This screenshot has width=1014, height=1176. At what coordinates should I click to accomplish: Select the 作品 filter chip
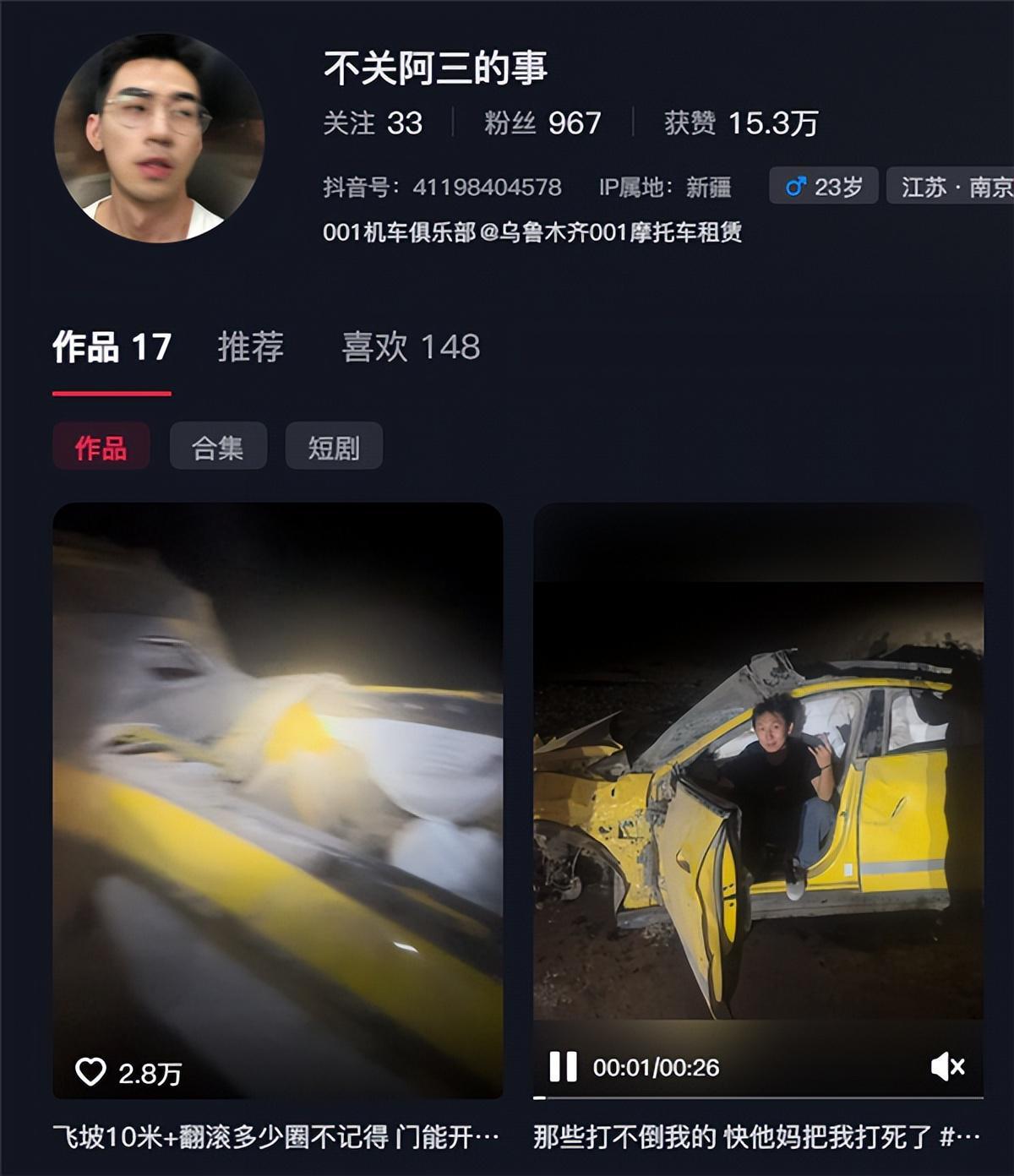[101, 447]
